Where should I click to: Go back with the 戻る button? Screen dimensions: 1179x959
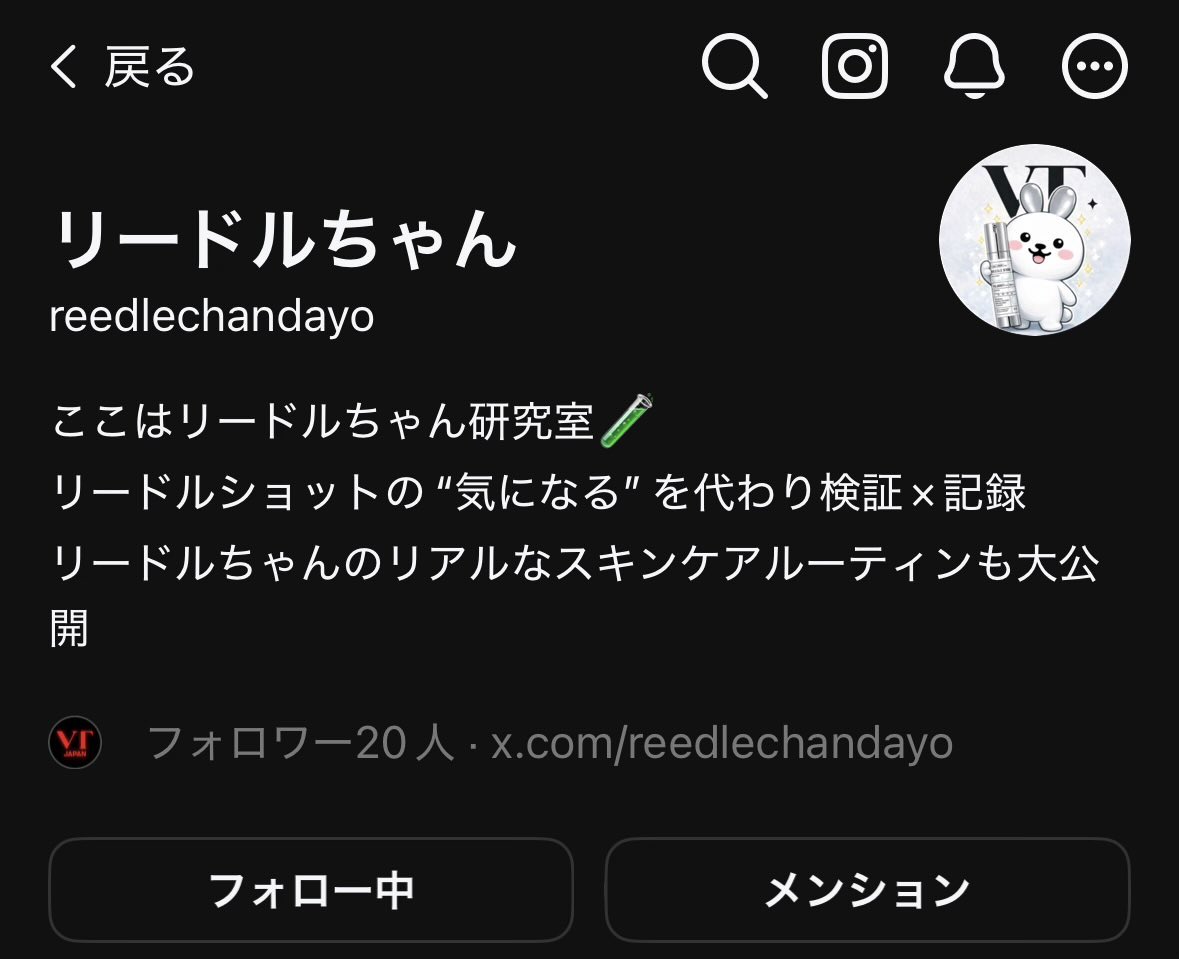pyautogui.click(x=122, y=68)
